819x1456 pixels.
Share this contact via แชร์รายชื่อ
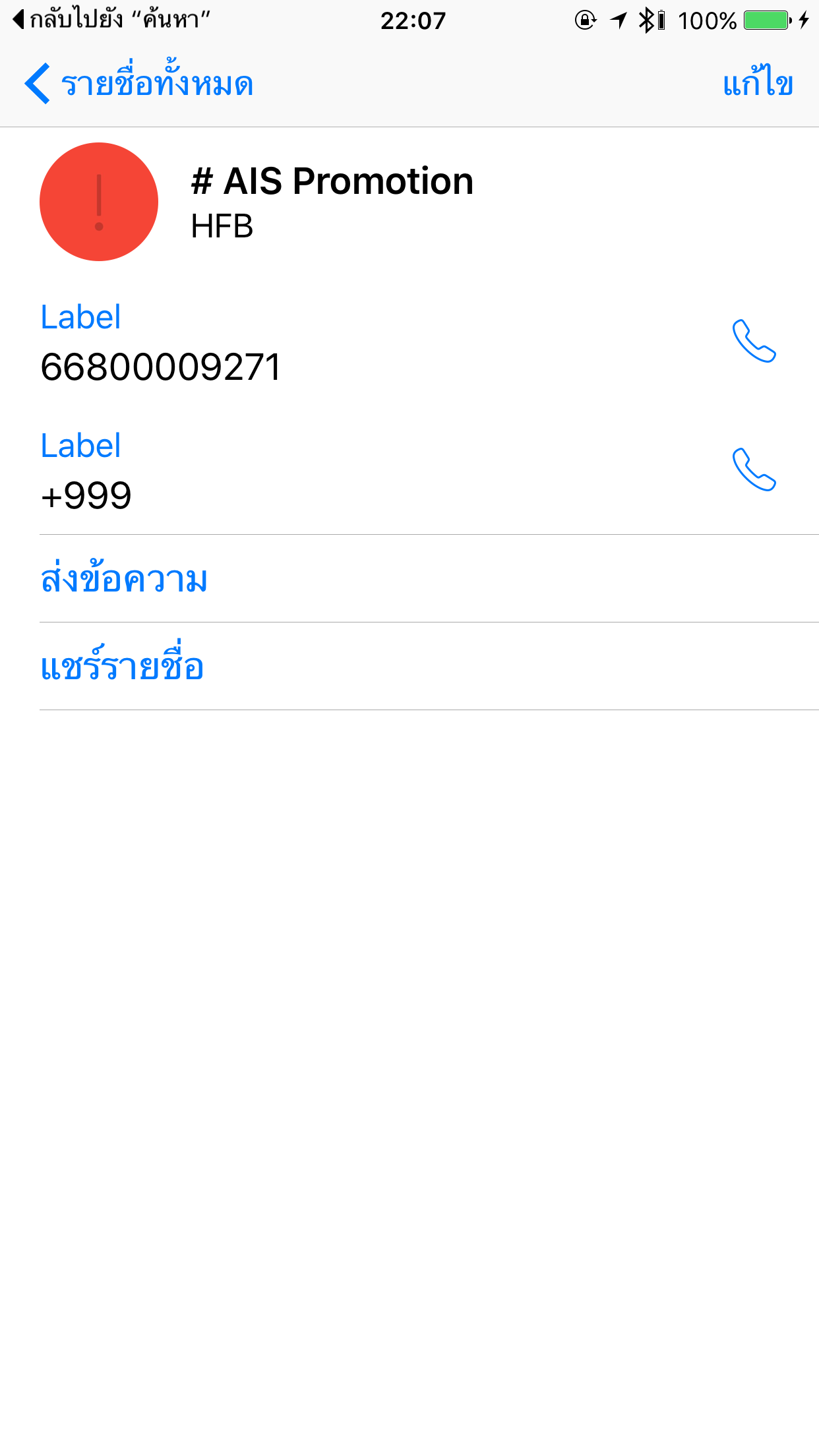(x=429, y=666)
